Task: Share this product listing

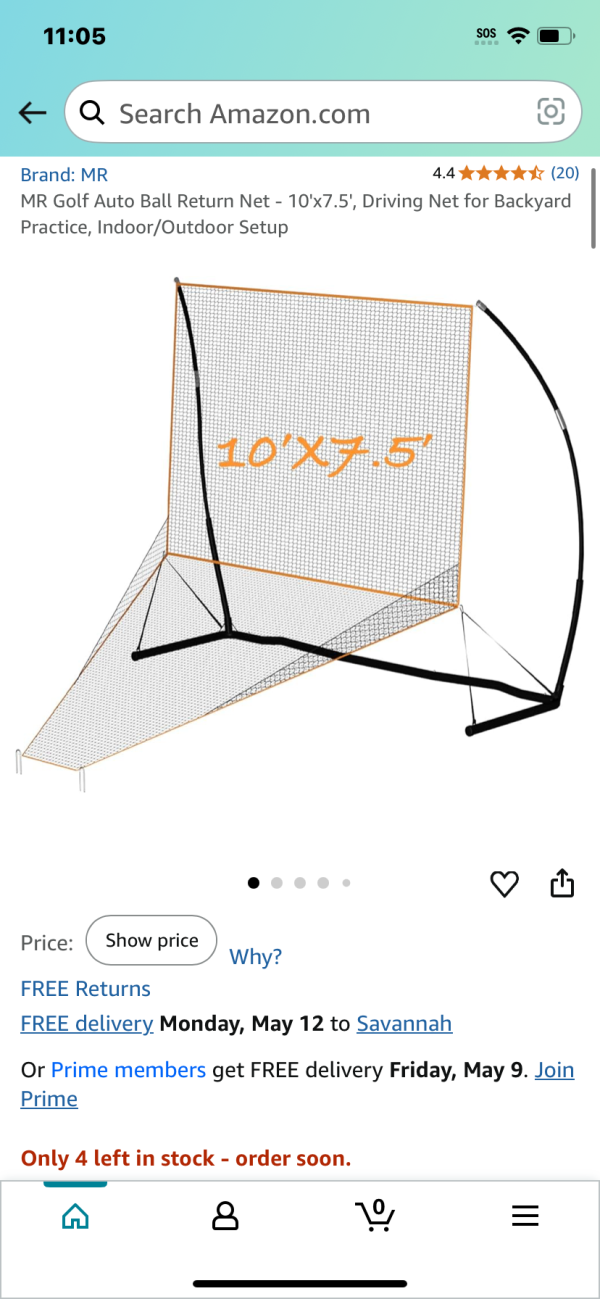Action: tap(562, 883)
